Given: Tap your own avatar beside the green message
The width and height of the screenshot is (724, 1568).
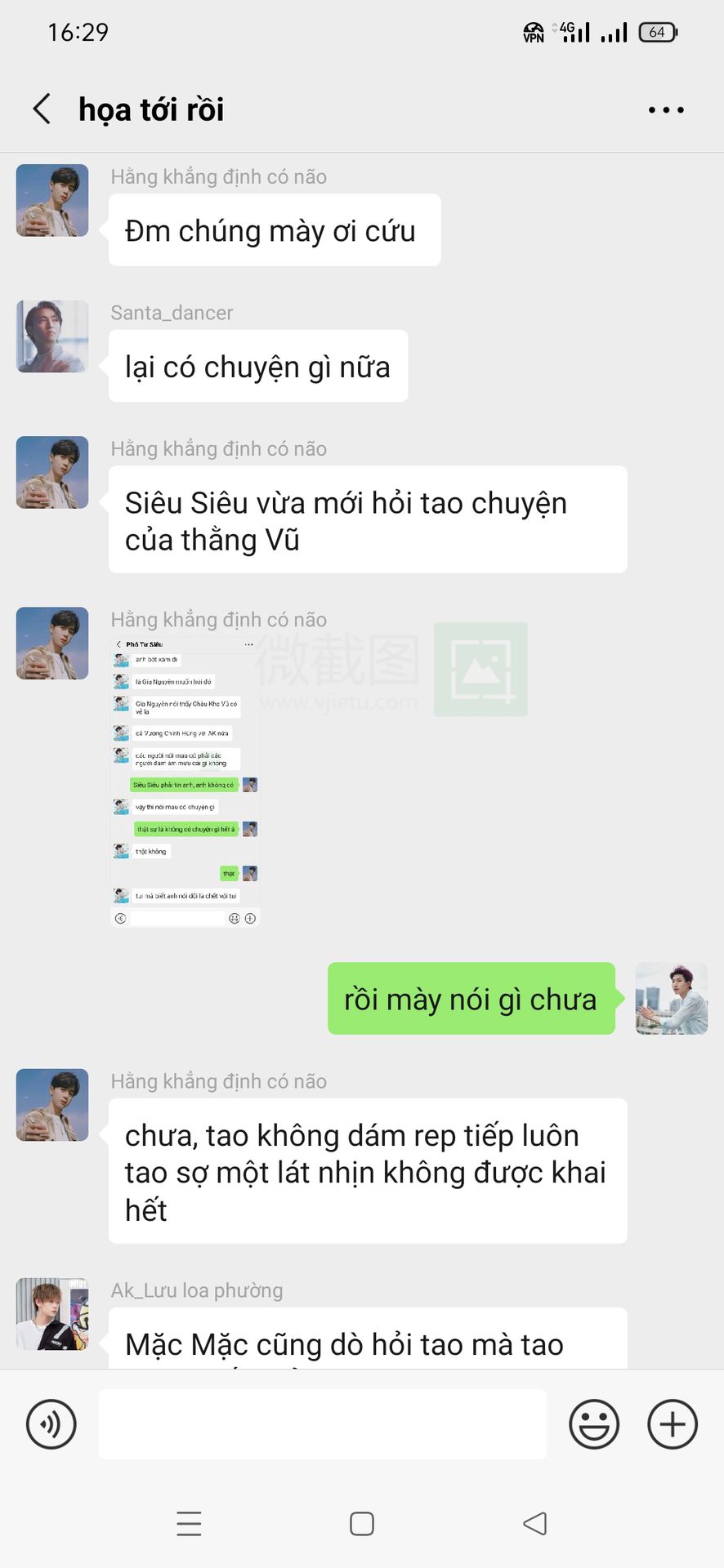Looking at the screenshot, I should [672, 999].
